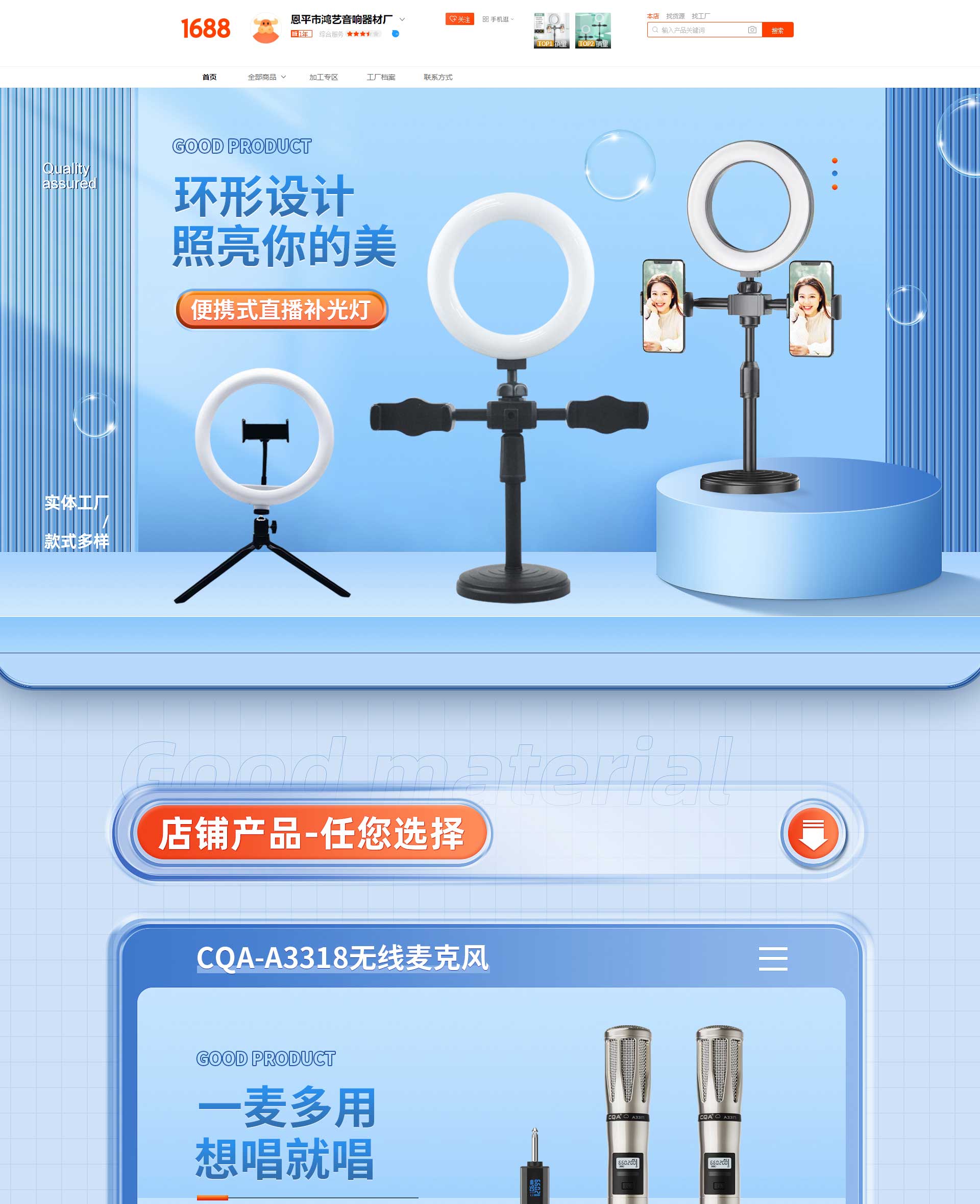Open image search via camera icon
The height and width of the screenshot is (1204, 980).
tap(752, 30)
